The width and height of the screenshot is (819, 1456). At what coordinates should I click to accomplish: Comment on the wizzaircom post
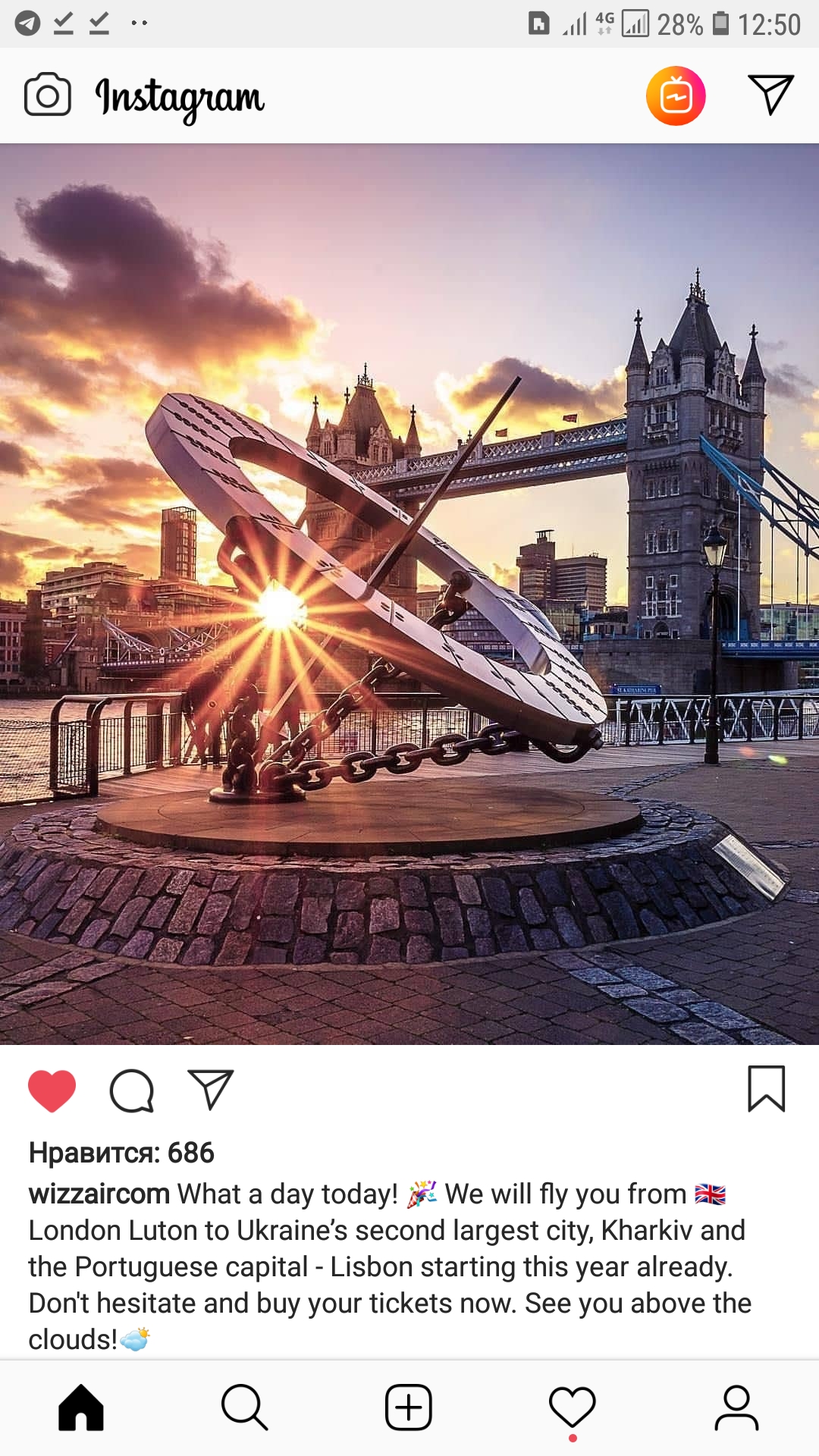132,1091
